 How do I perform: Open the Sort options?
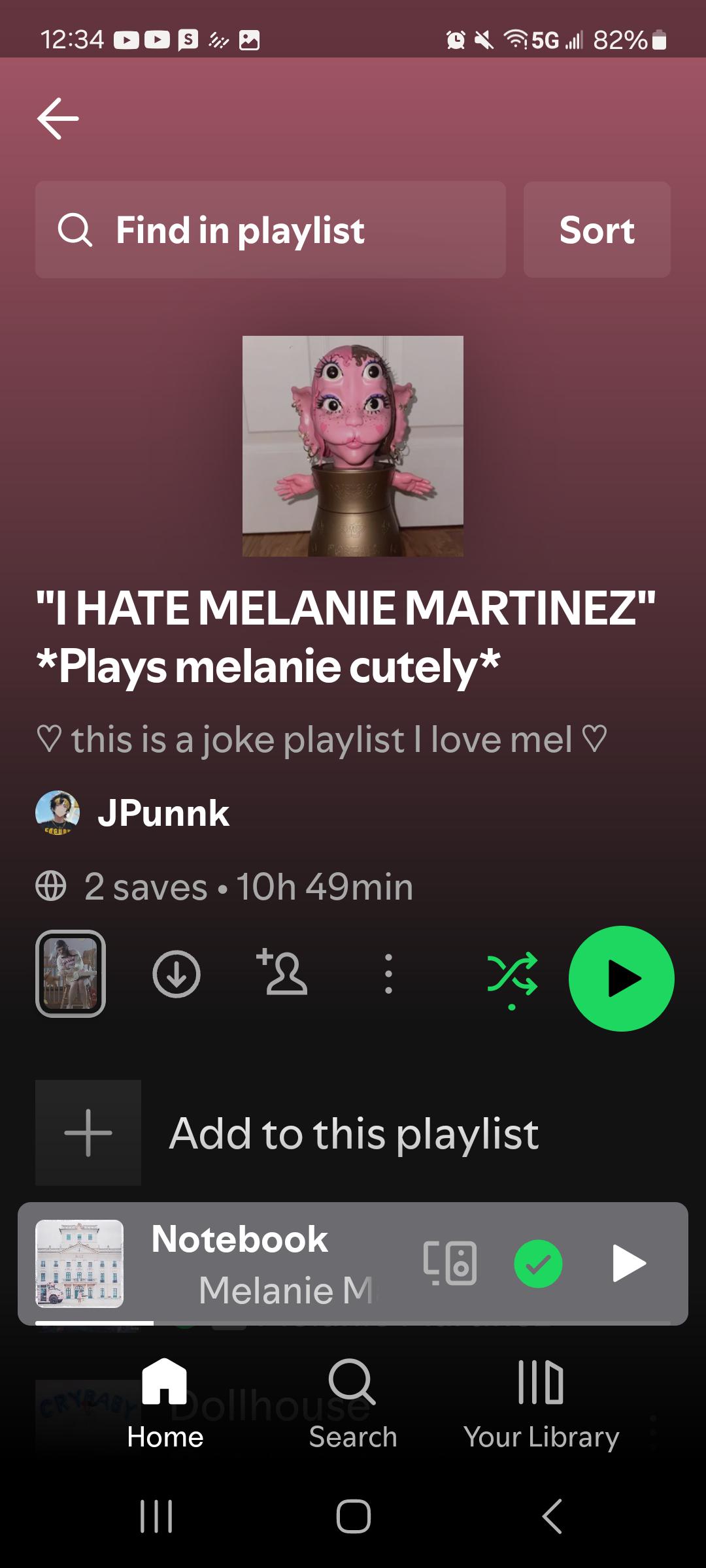pos(596,230)
